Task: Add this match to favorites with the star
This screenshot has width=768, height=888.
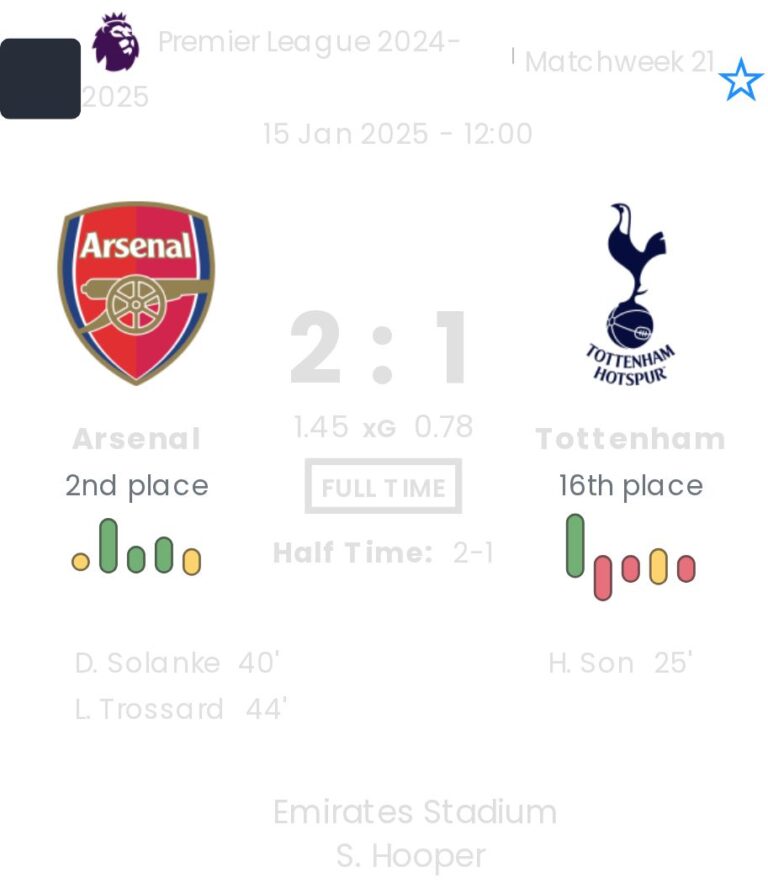Action: point(740,80)
